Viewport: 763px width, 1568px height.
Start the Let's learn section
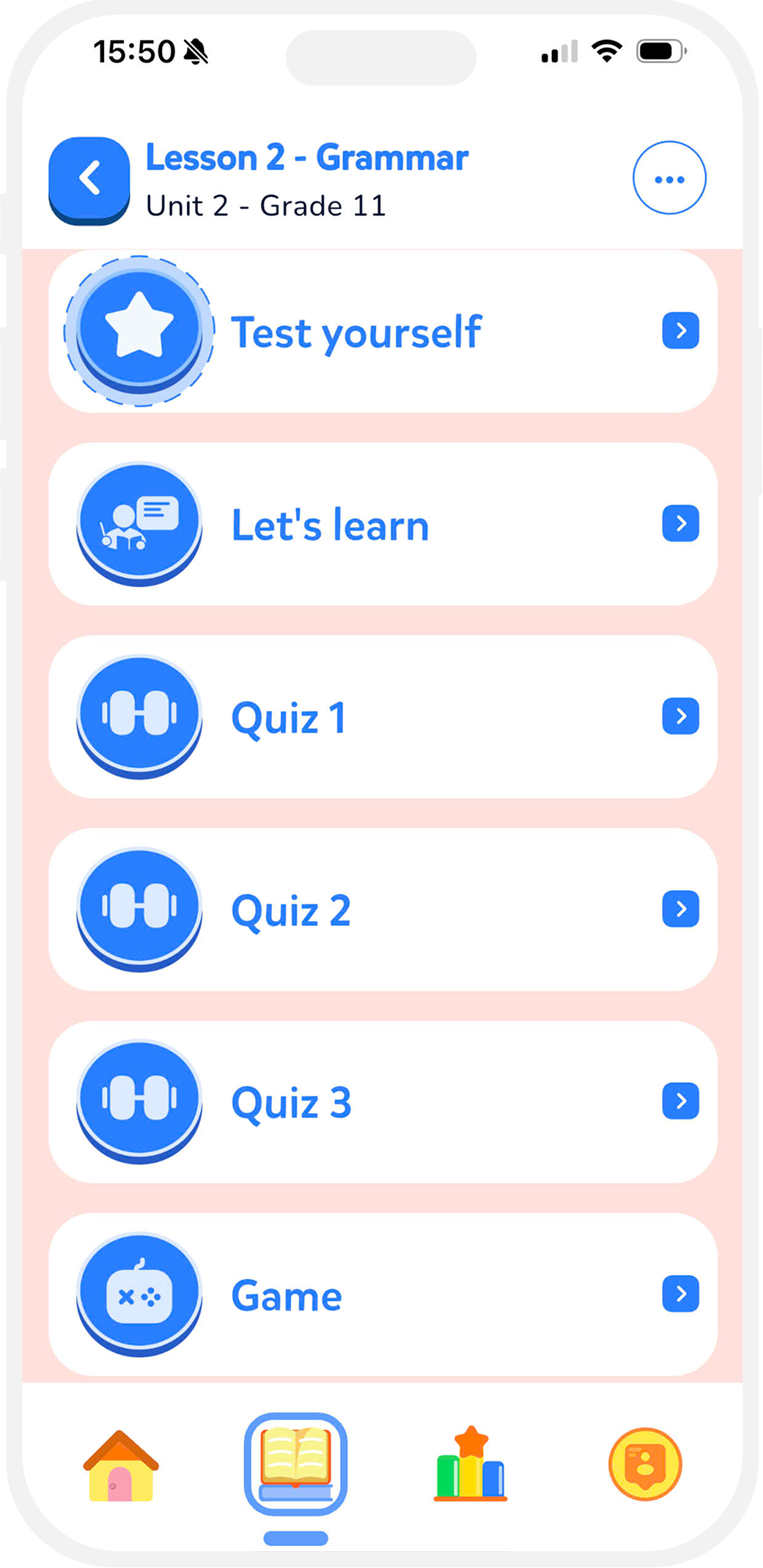(383, 525)
